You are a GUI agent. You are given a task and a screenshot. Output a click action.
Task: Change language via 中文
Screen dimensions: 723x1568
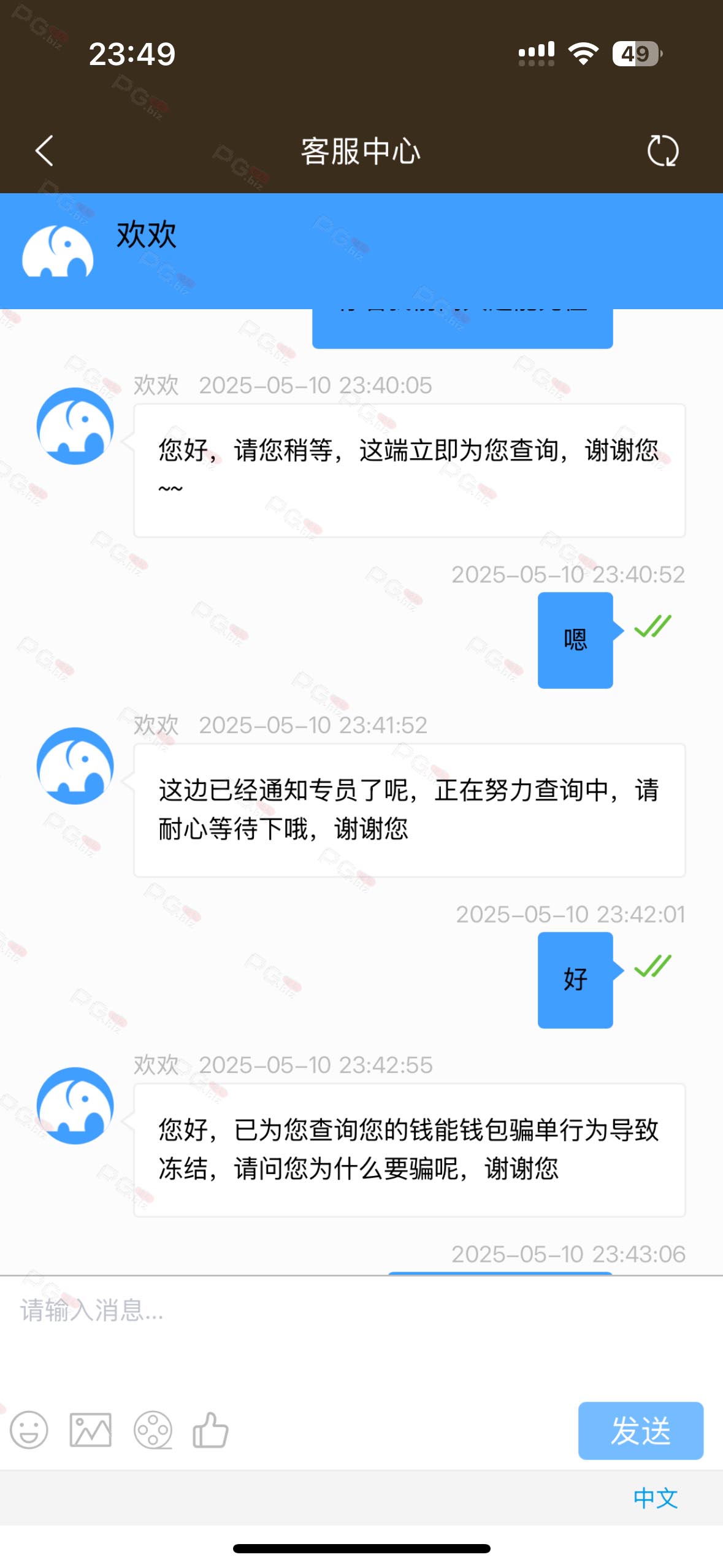[x=656, y=1497]
